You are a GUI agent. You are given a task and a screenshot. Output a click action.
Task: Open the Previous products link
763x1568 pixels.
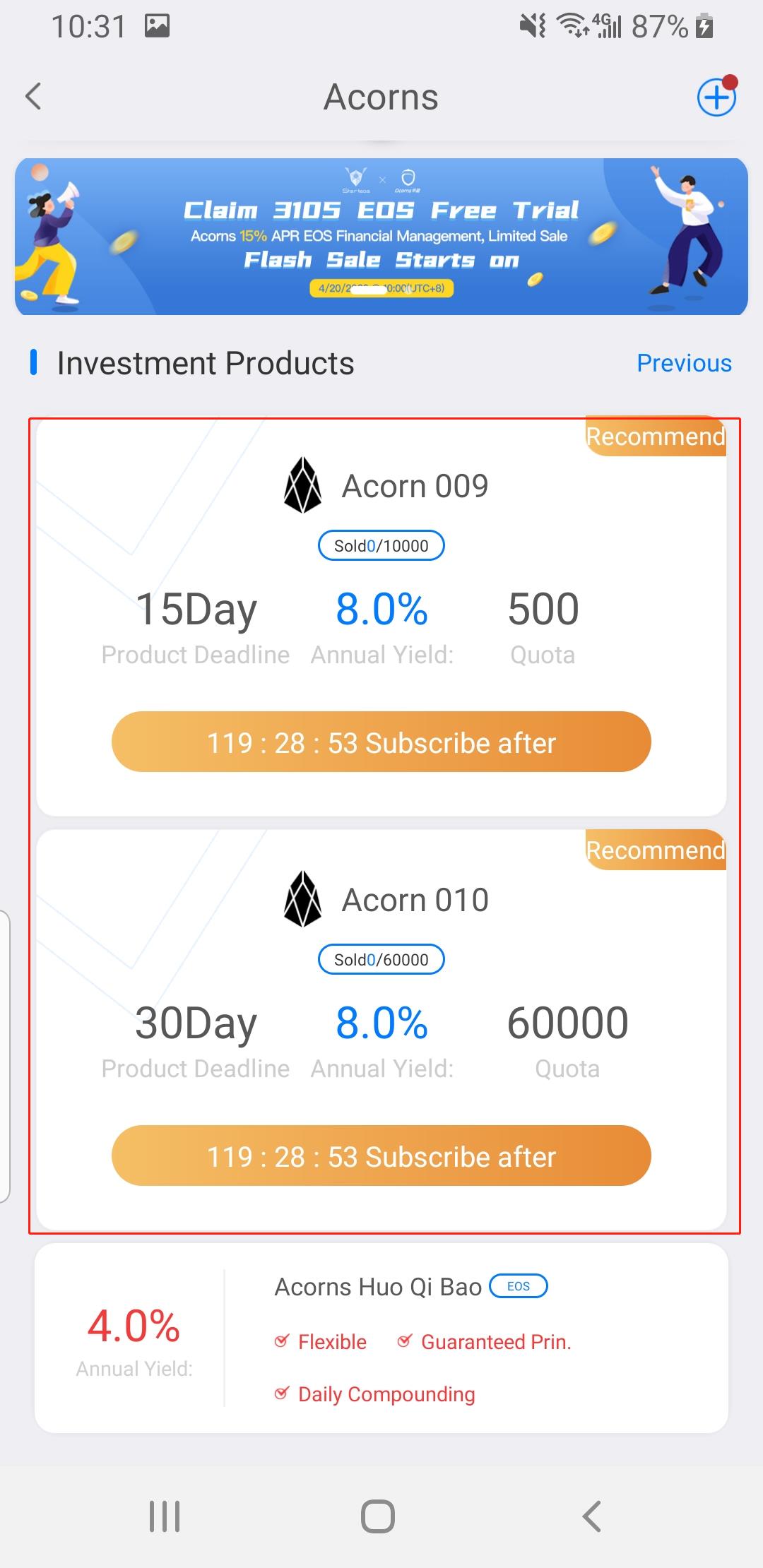[683, 363]
